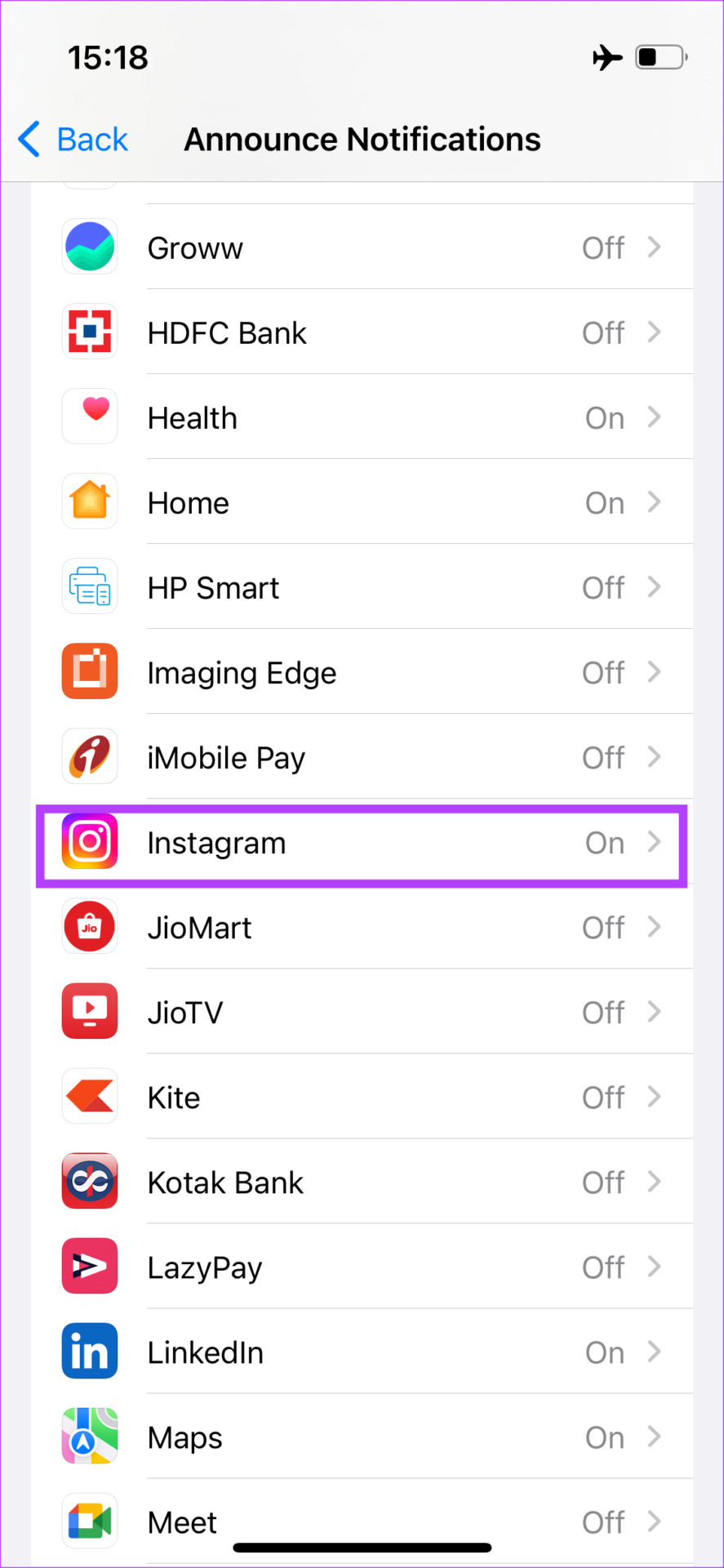Select iMobile Pay from the list
724x1568 pixels.
coord(362,757)
